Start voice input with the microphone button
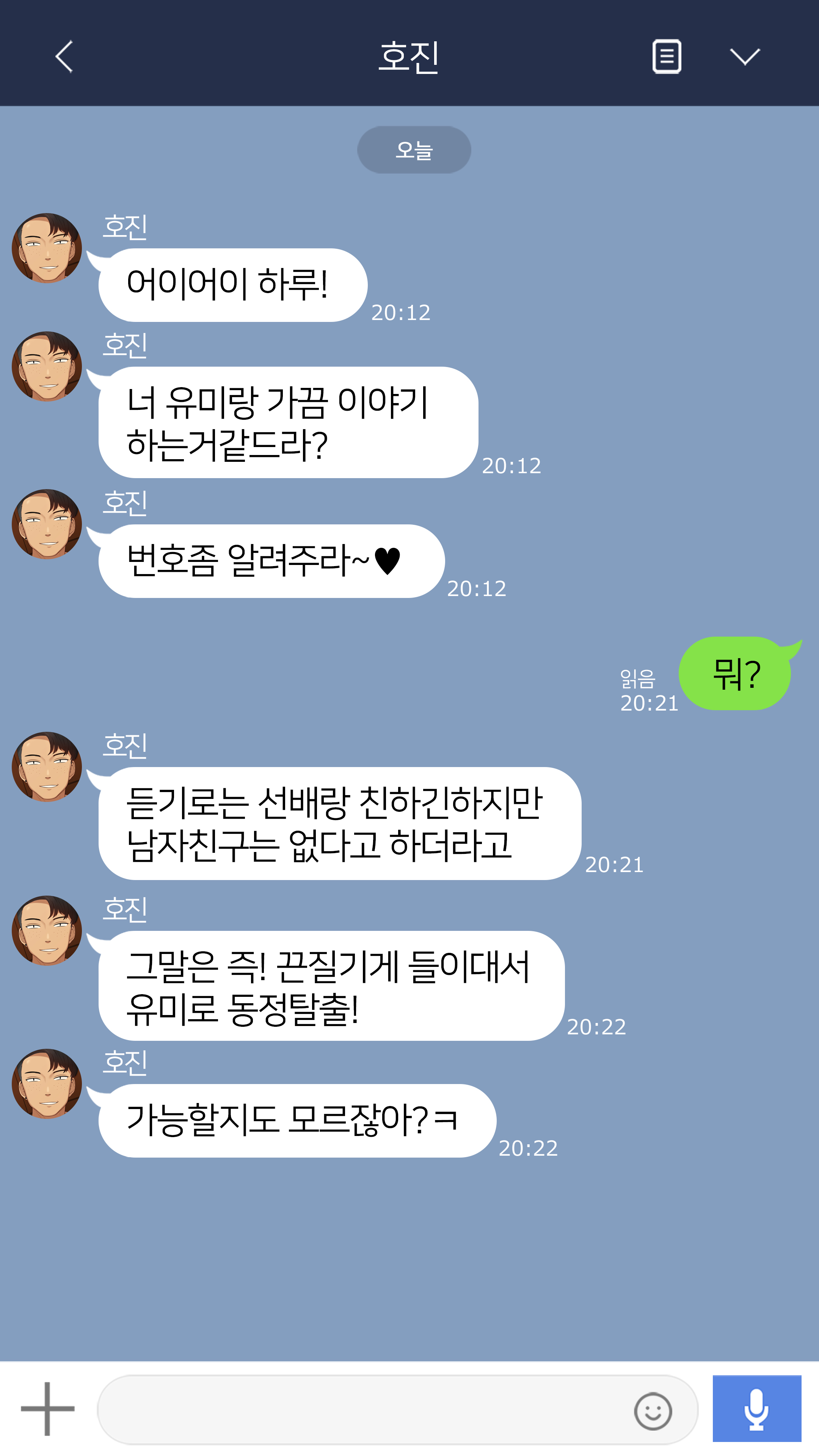The height and width of the screenshot is (1456, 819). pos(756,1409)
